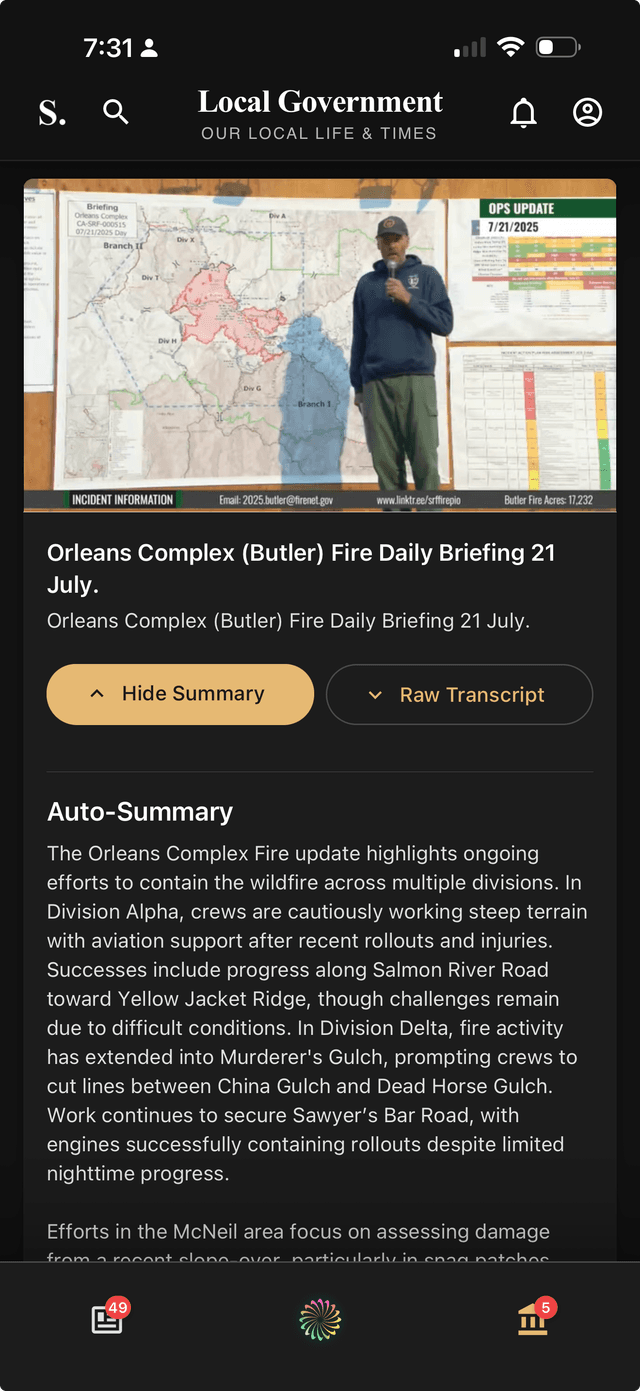Screen dimensions: 640x1391
Task: Open the search magnifier
Action: pos(116,112)
